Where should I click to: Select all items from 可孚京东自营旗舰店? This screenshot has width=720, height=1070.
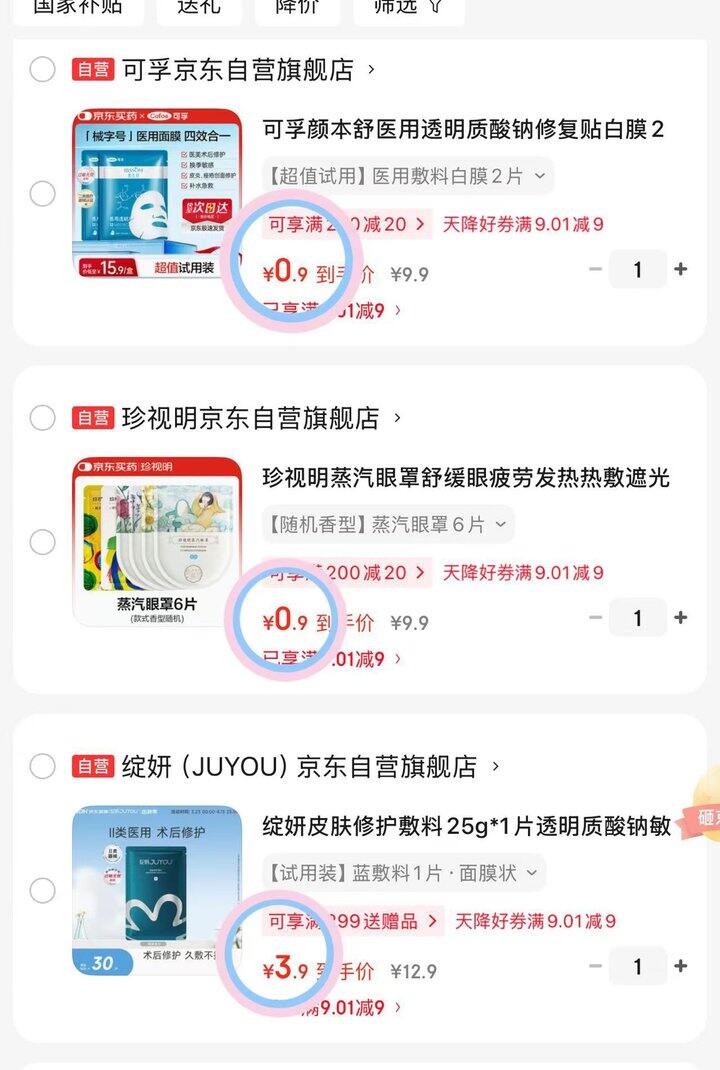tap(42, 70)
